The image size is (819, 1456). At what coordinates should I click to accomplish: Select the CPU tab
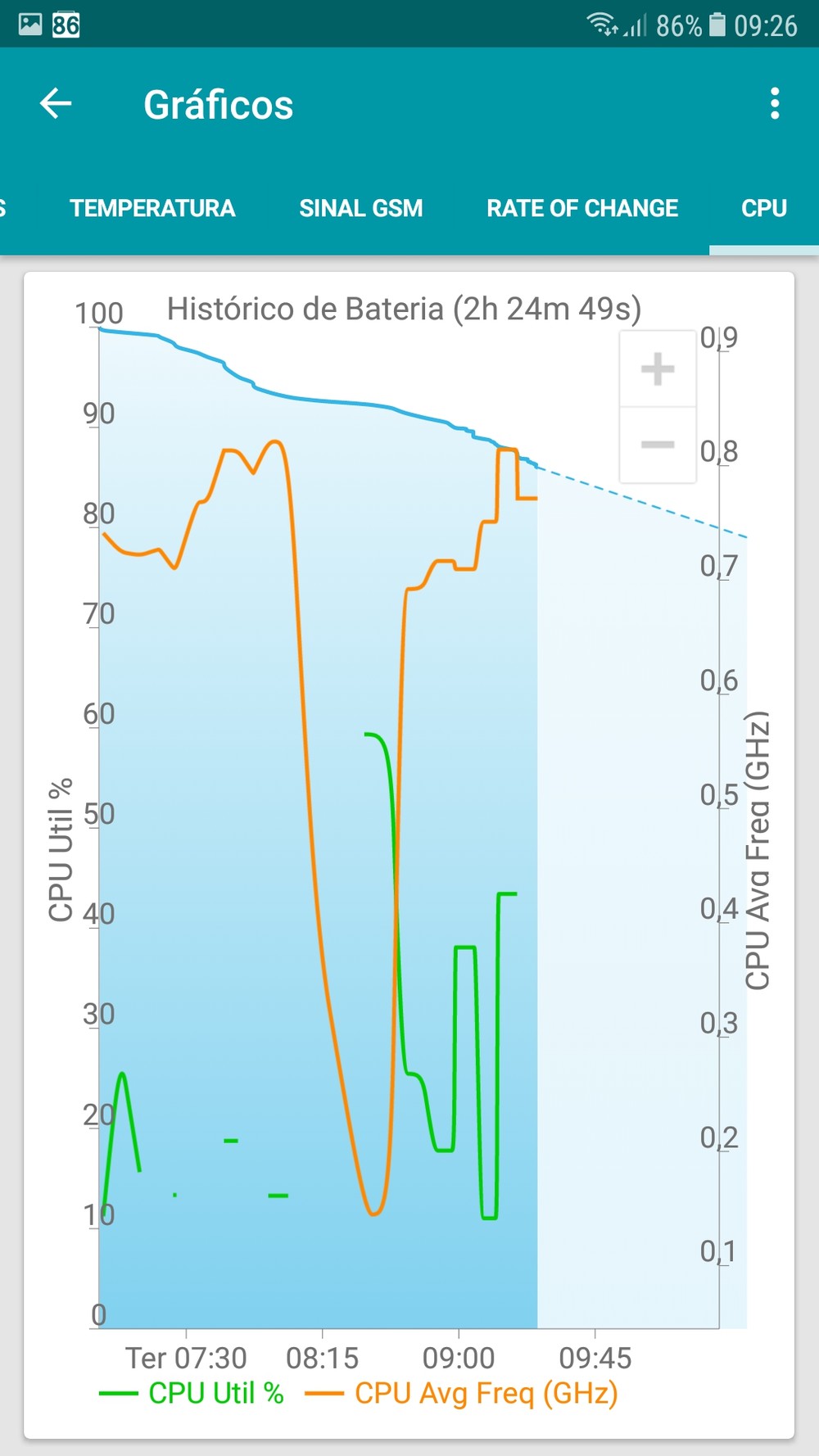click(763, 208)
